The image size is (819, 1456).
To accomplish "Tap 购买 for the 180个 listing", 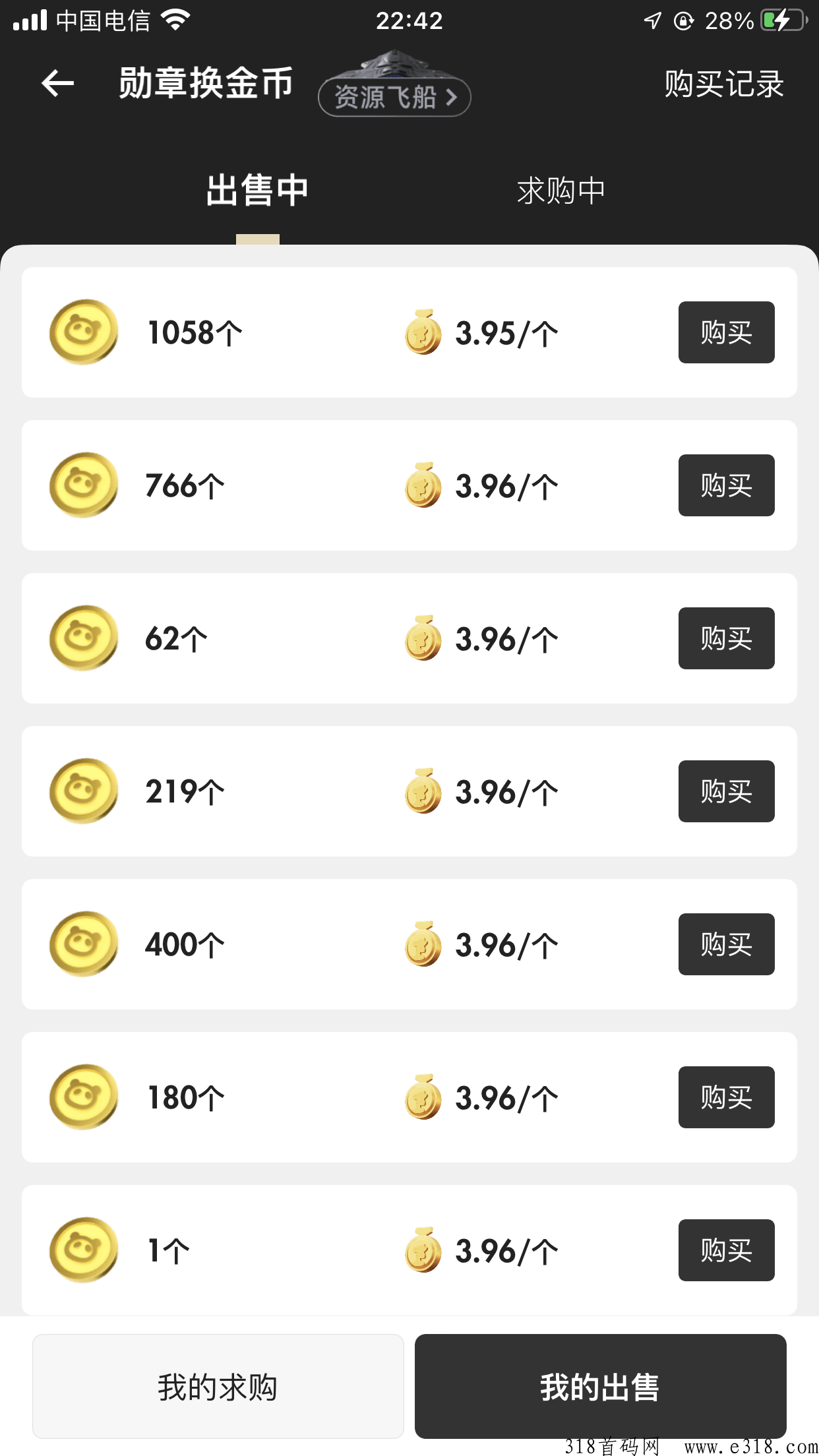I will pyautogui.click(x=726, y=1097).
